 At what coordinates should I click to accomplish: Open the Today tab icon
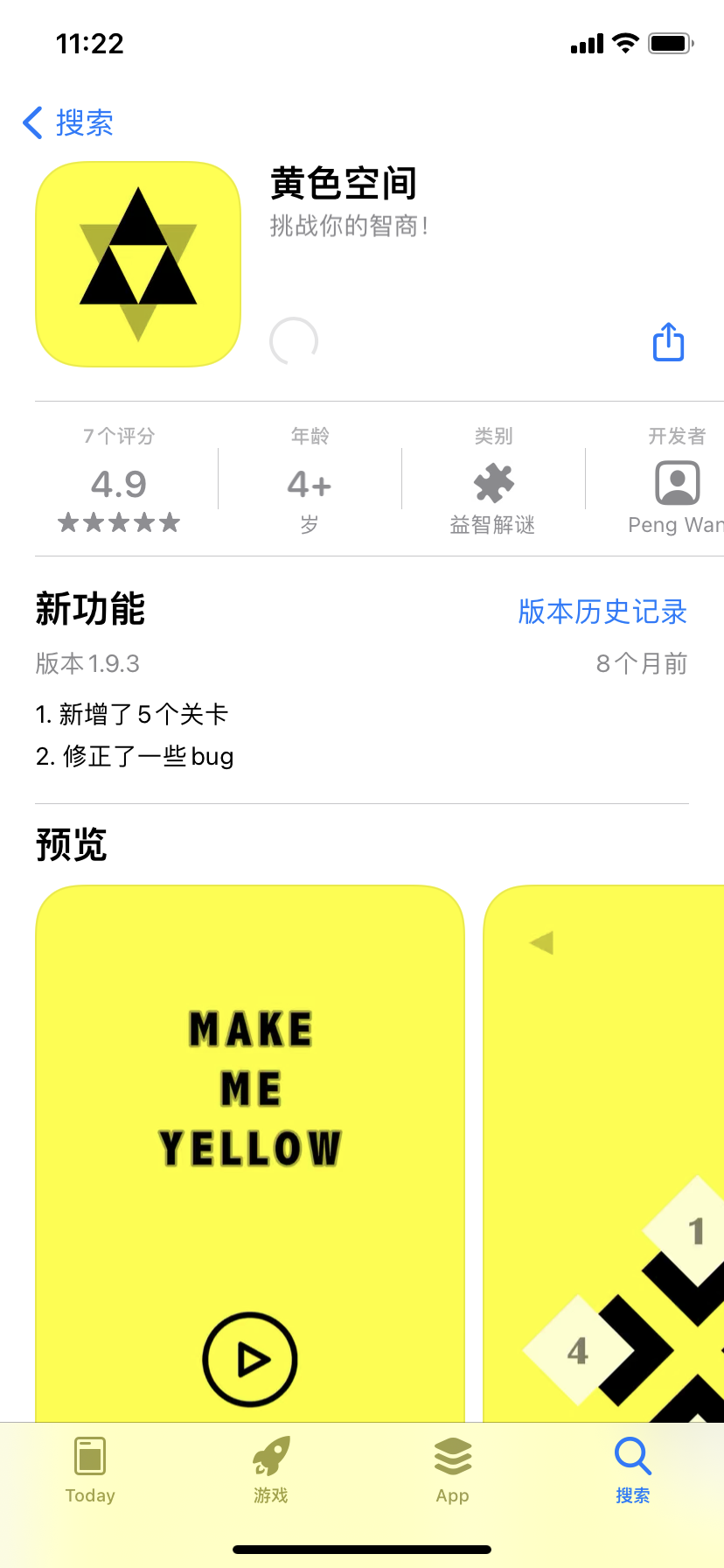[x=90, y=1457]
